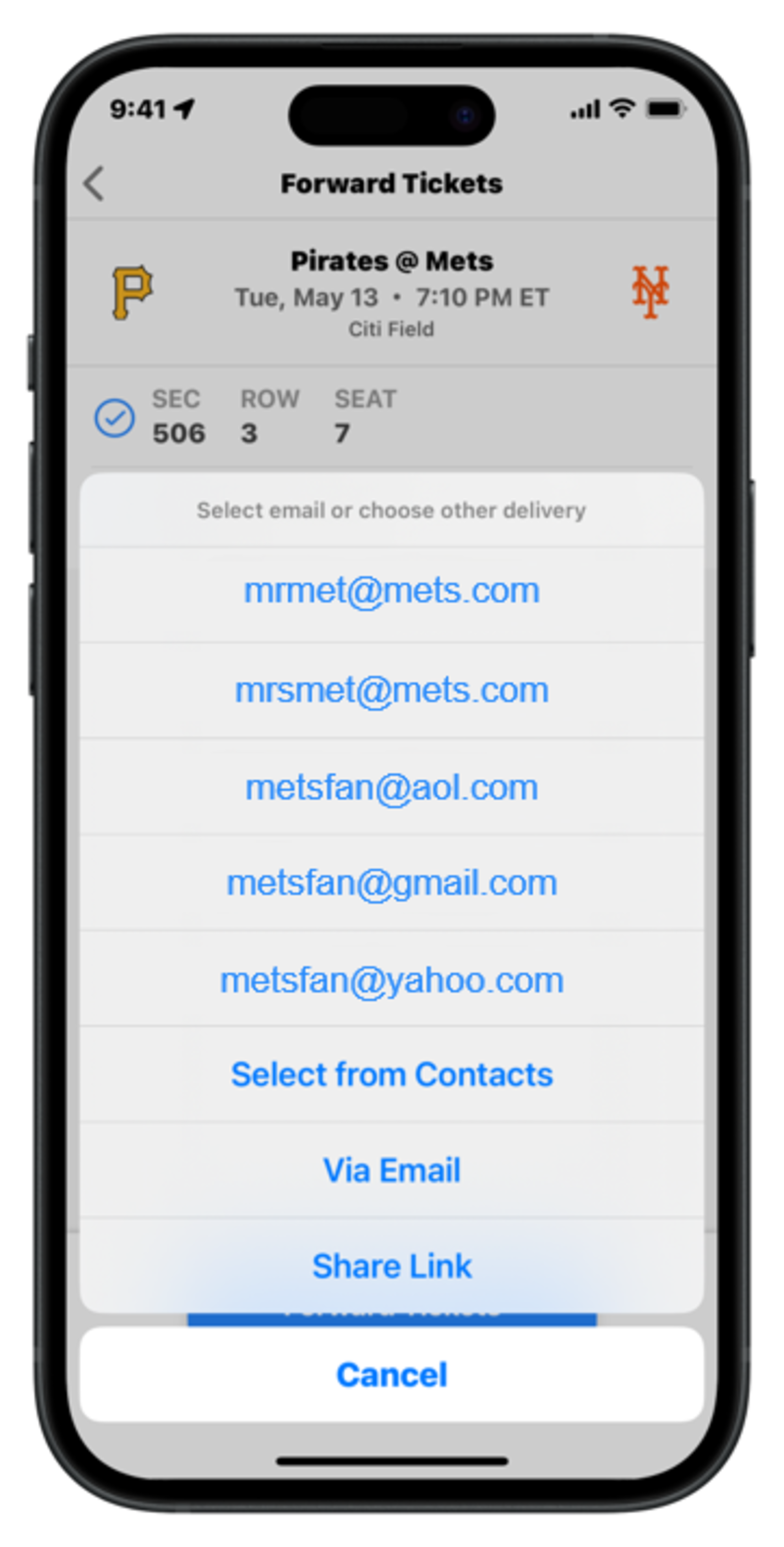Choose the Via Email delivery option
Viewport: 784px width, 1547px height.
(391, 1170)
